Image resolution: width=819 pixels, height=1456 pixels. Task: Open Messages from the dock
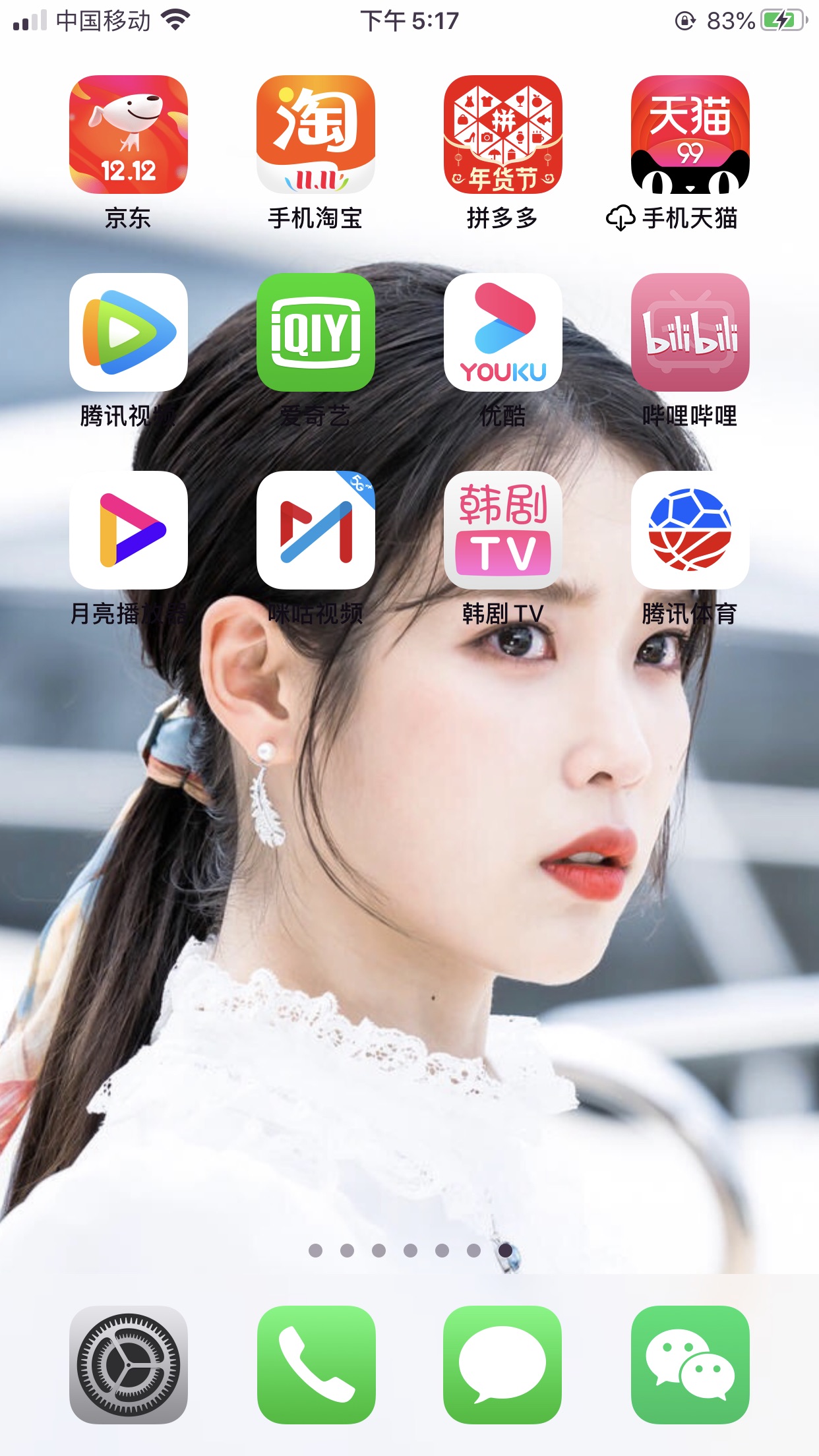click(x=503, y=1365)
